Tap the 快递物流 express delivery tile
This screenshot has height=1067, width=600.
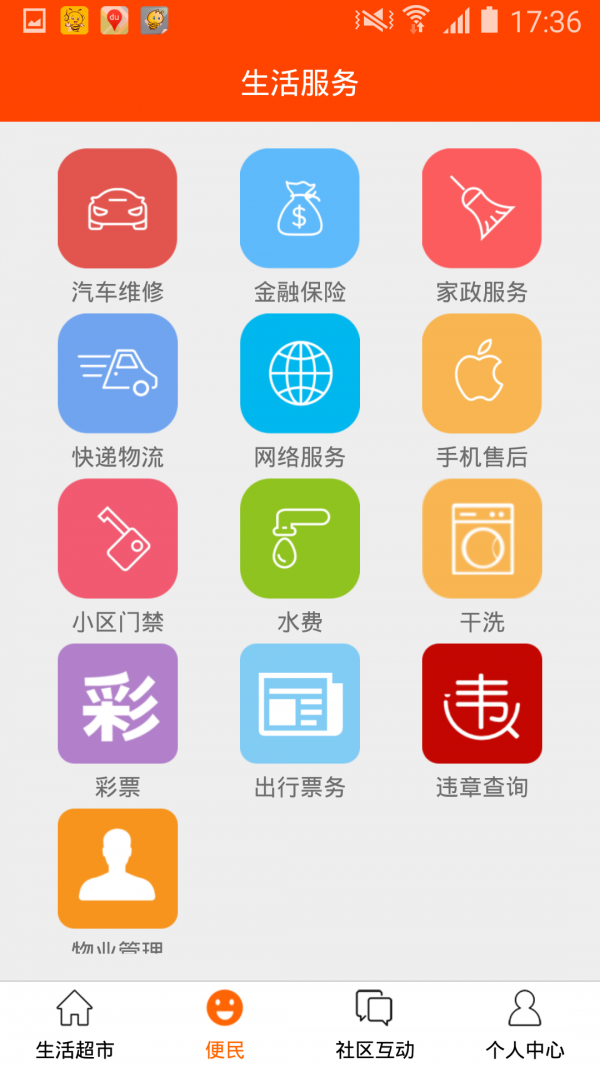tap(117, 373)
